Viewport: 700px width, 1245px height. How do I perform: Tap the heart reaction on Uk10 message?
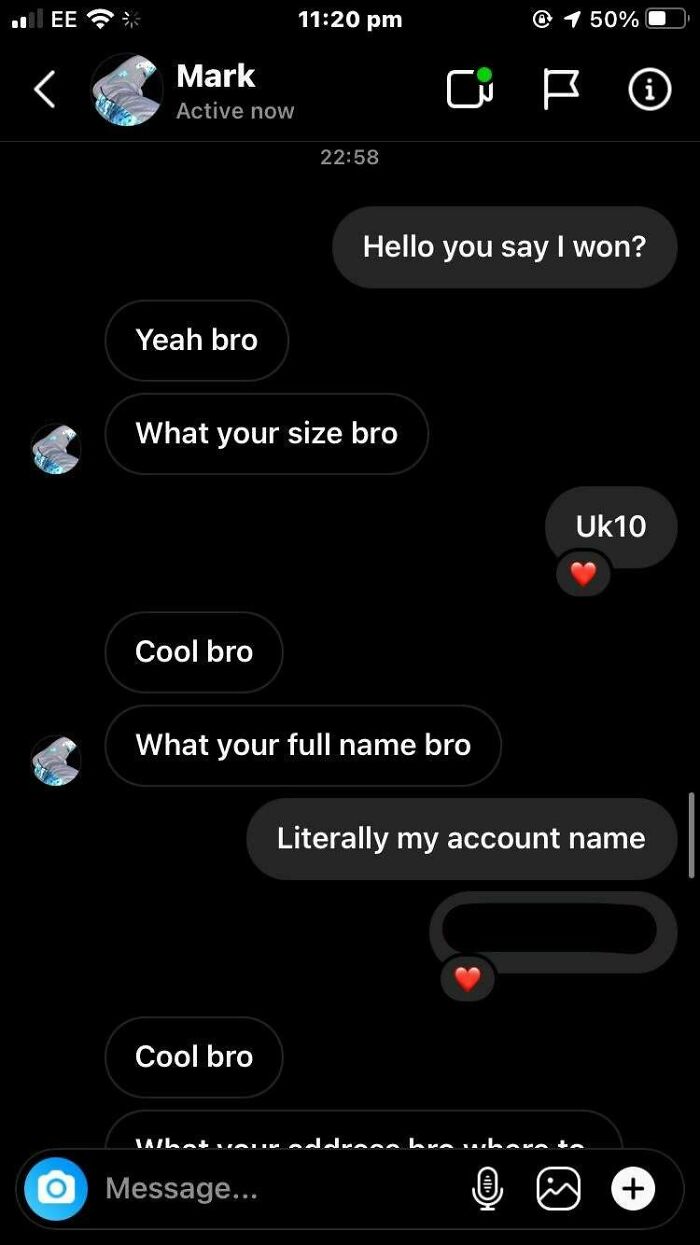[583, 573]
